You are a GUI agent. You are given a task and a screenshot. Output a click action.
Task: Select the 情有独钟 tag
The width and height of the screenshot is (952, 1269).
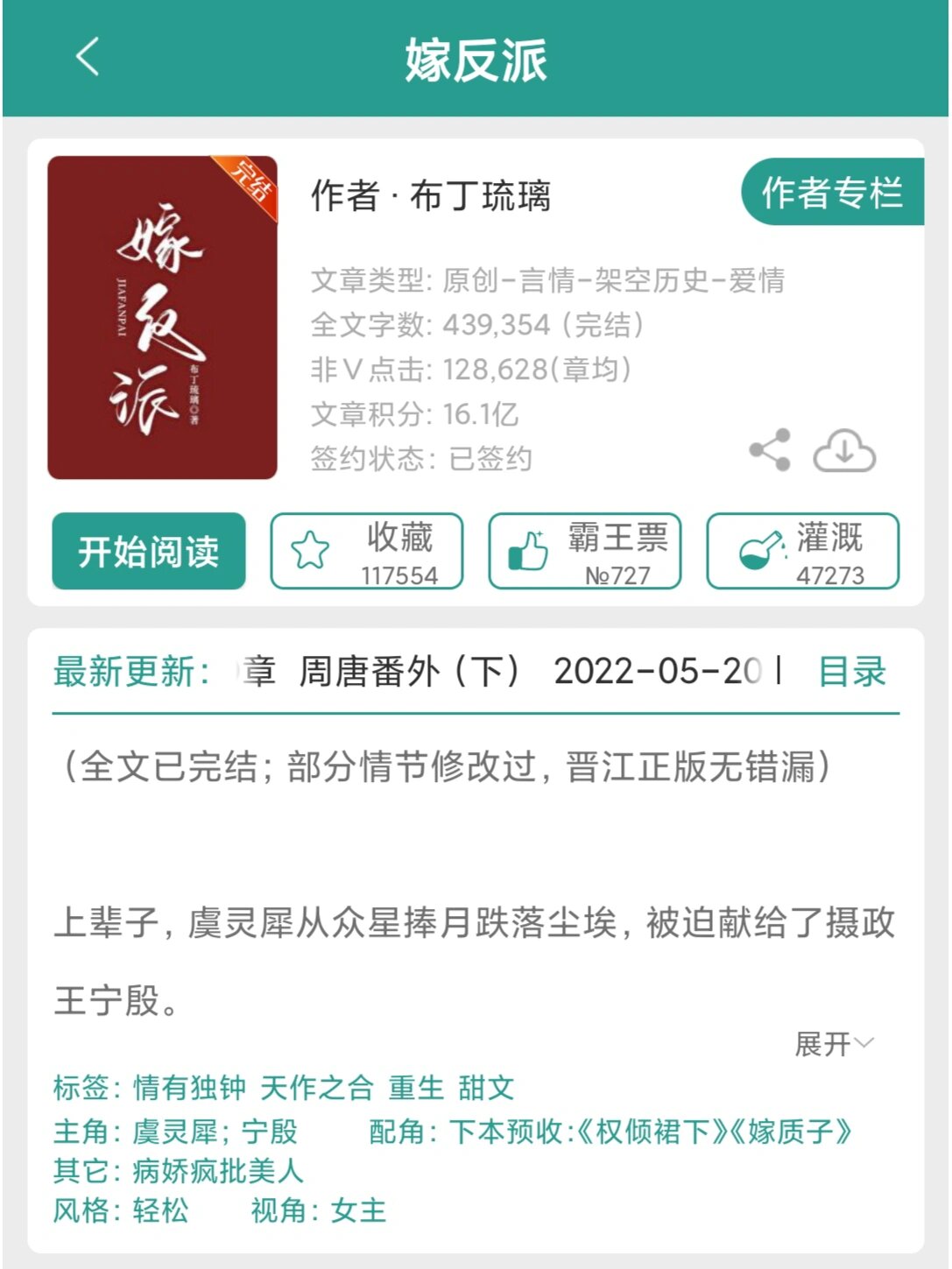(188, 1089)
